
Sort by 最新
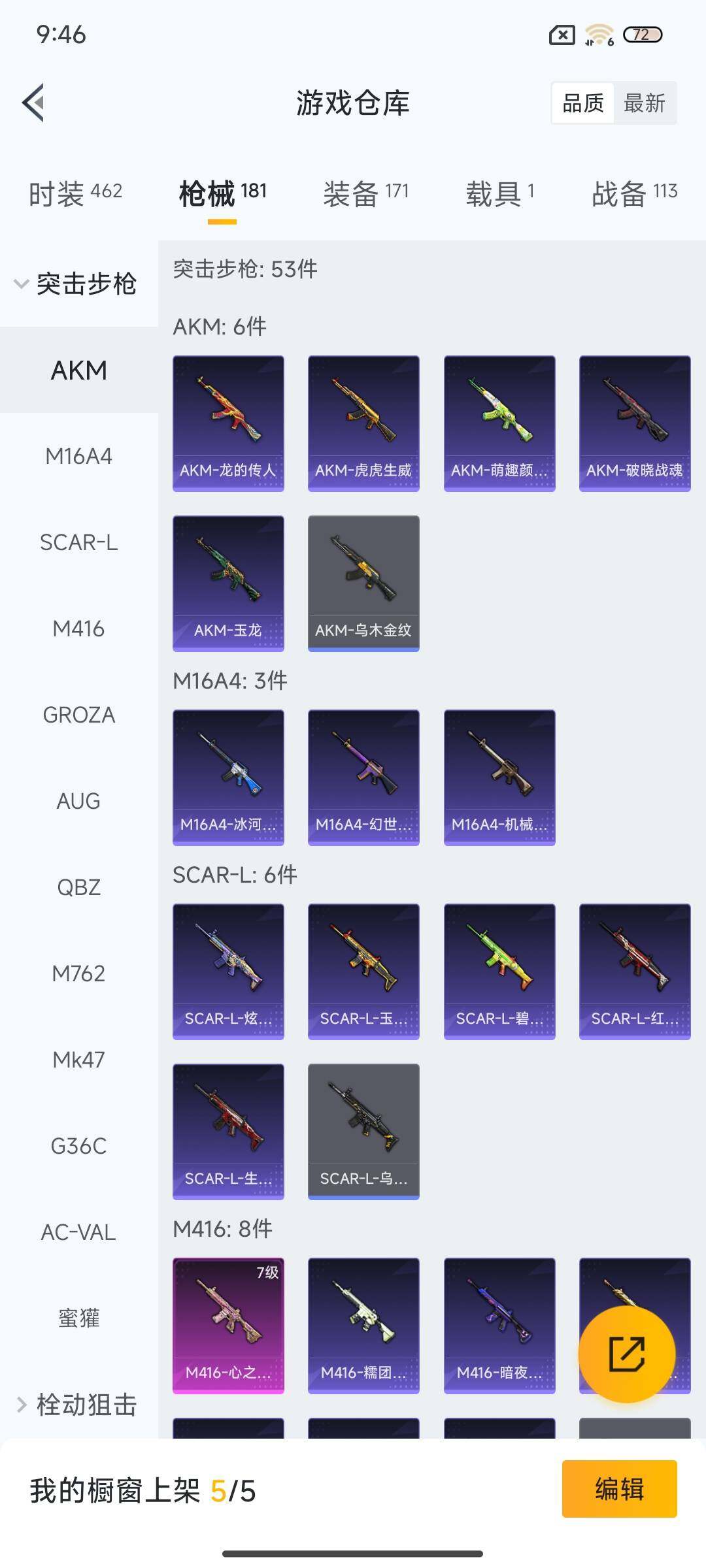(644, 103)
